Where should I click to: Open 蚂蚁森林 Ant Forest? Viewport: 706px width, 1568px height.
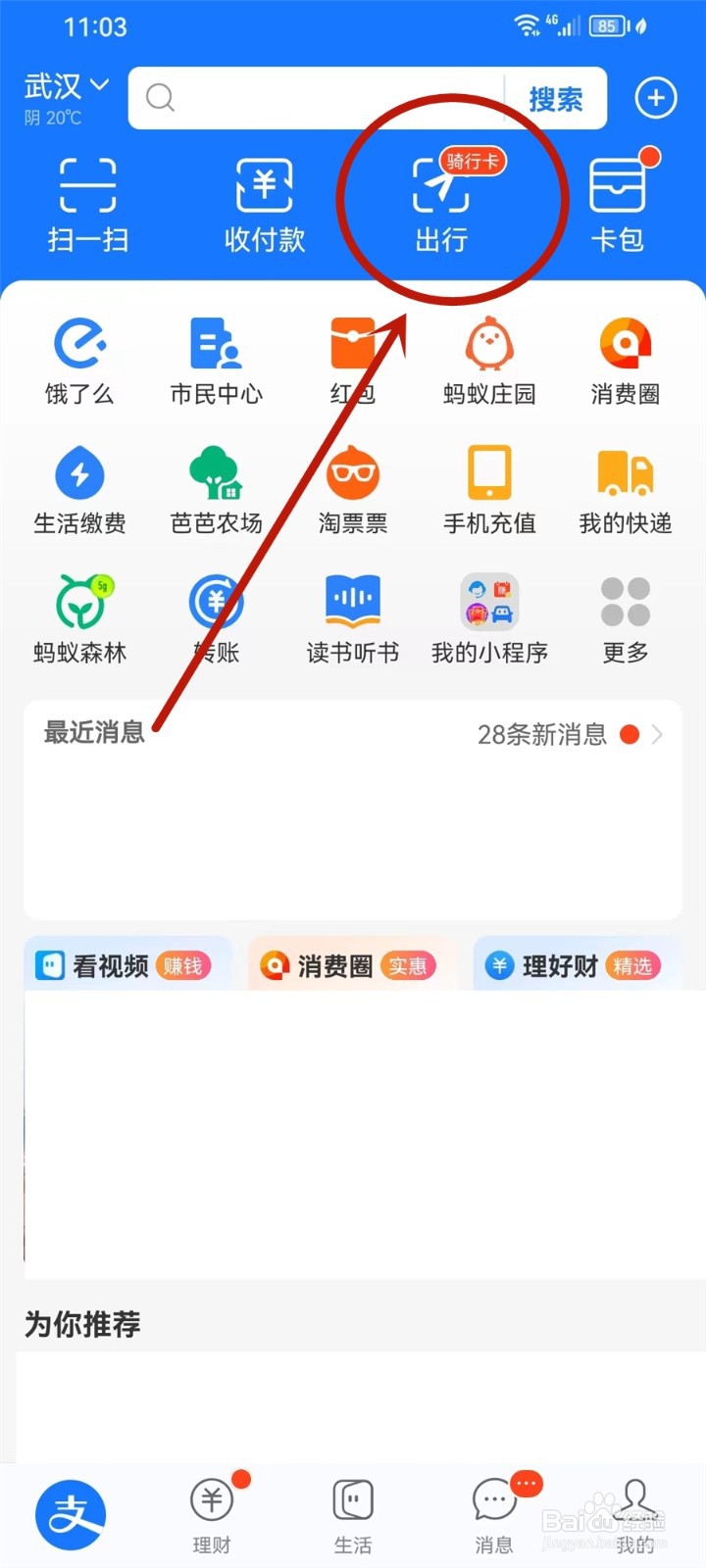click(x=80, y=617)
